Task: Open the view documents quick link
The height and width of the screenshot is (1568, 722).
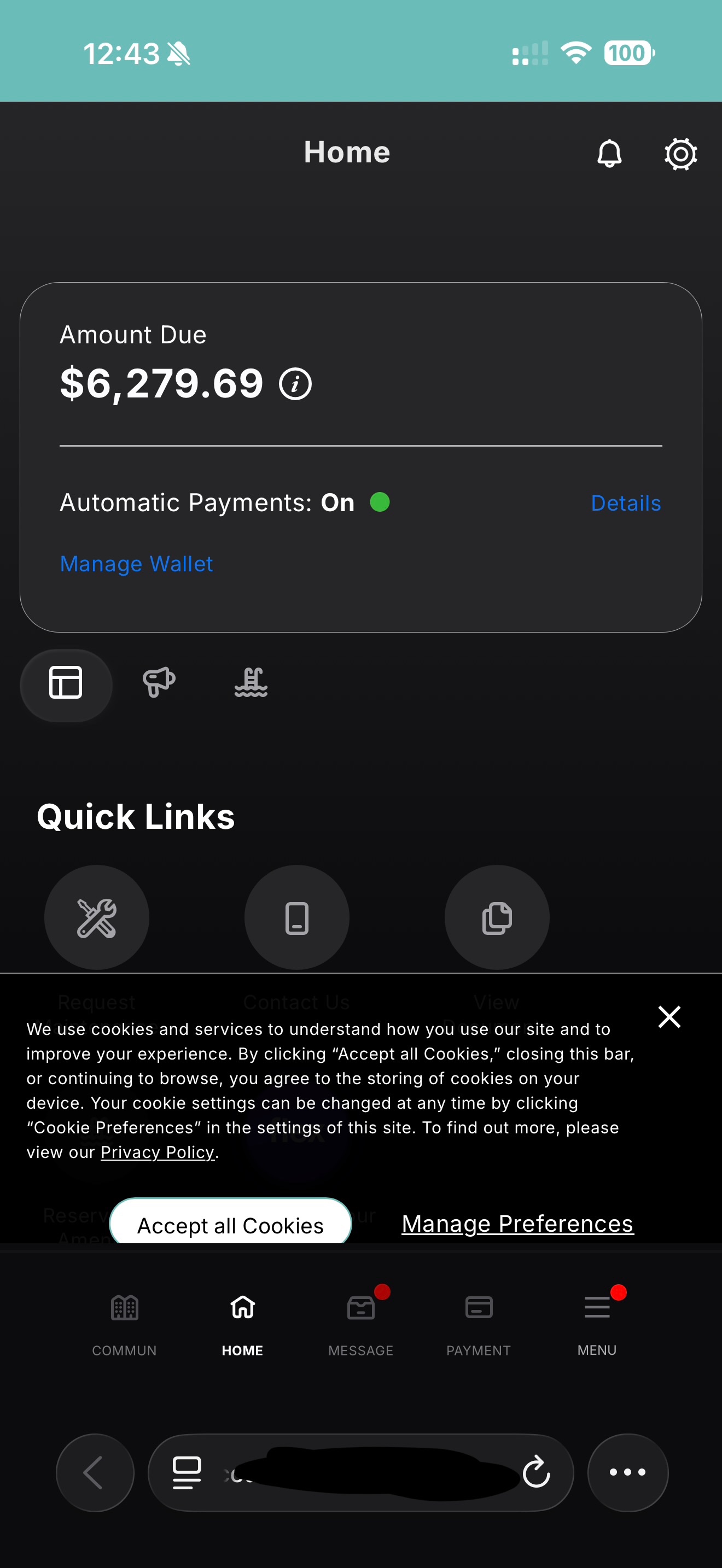Action: pyautogui.click(x=497, y=917)
